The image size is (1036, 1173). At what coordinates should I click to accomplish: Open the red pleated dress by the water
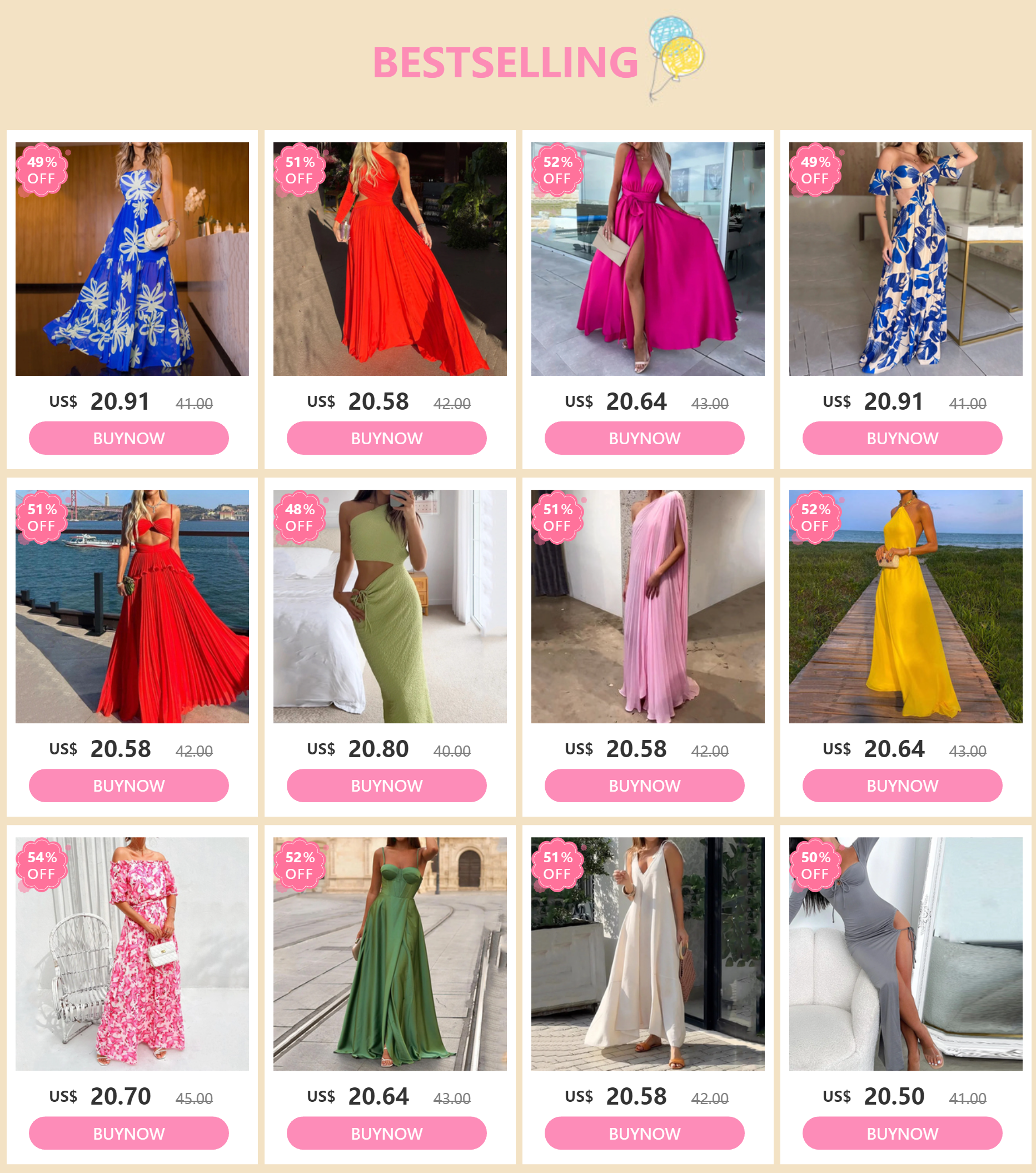click(132, 606)
